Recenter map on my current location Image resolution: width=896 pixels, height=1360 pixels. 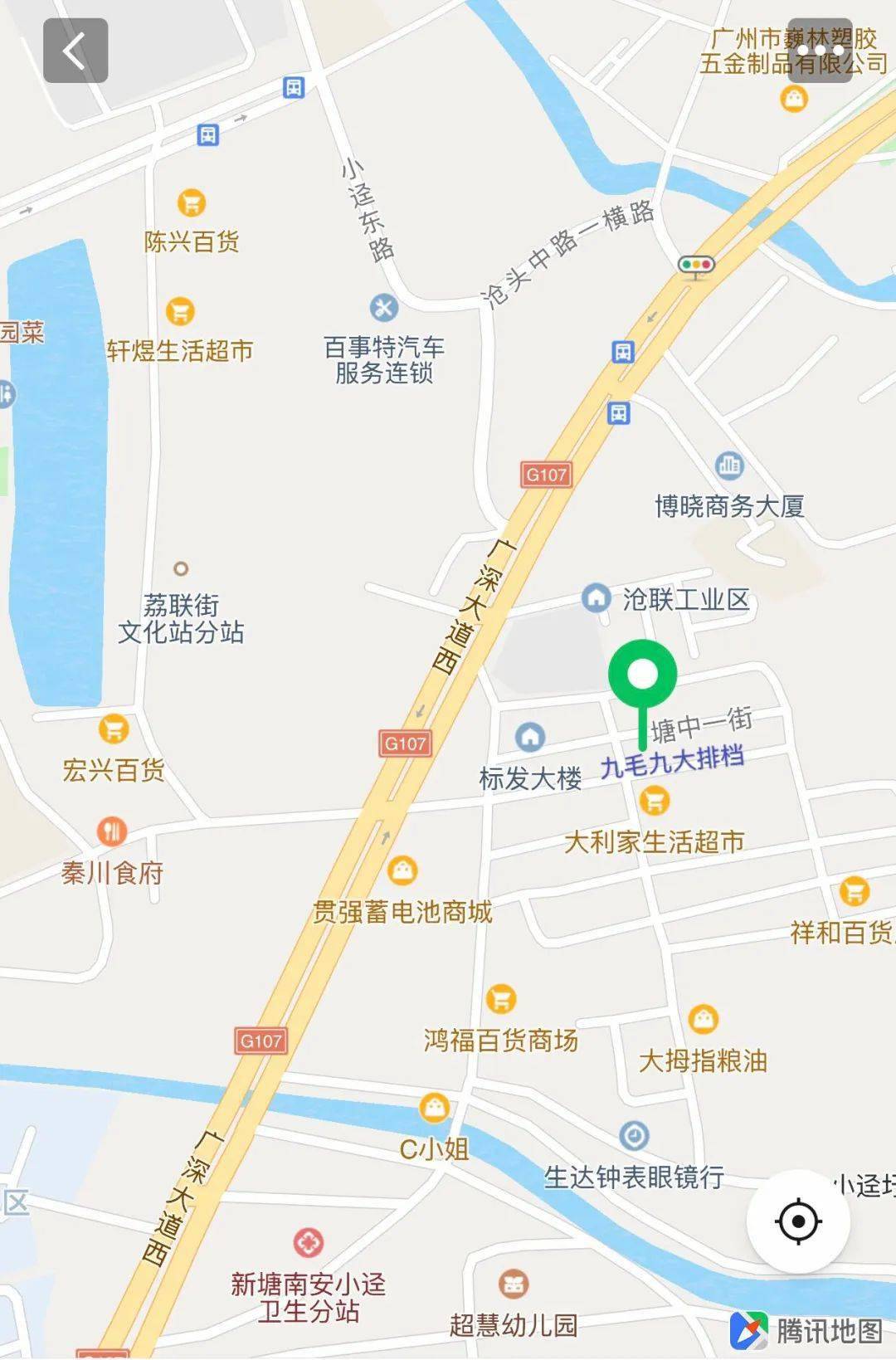click(x=798, y=1221)
